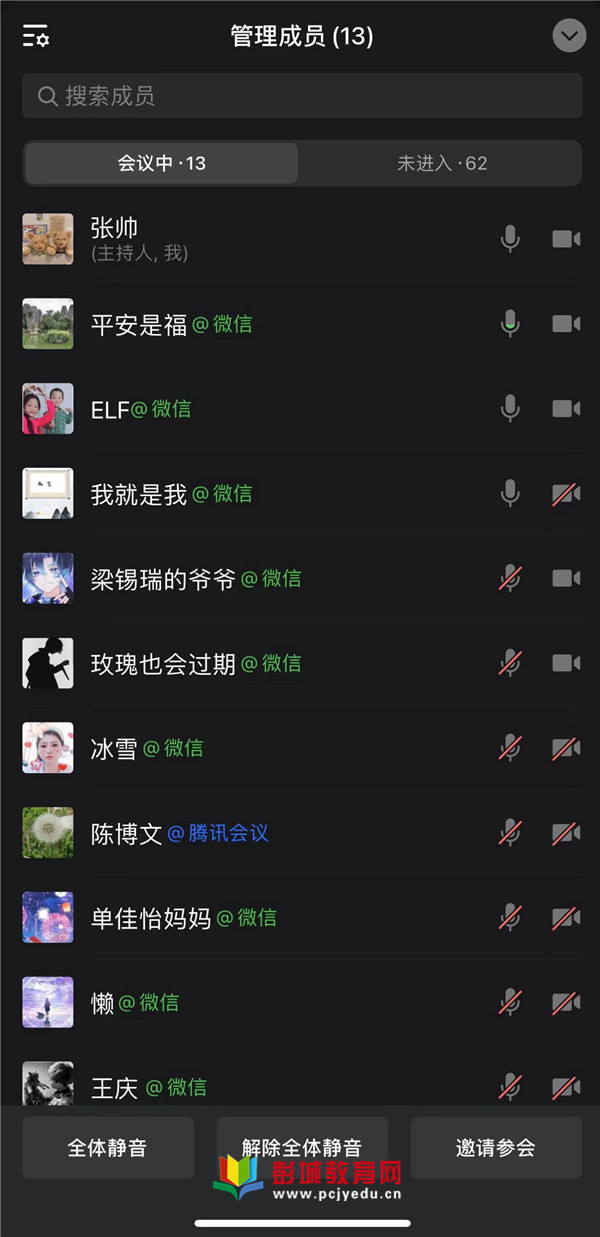Unmute 梁锡瑞的爷爷's microphone
Viewport: 600px width, 1237px height.
coord(510,578)
